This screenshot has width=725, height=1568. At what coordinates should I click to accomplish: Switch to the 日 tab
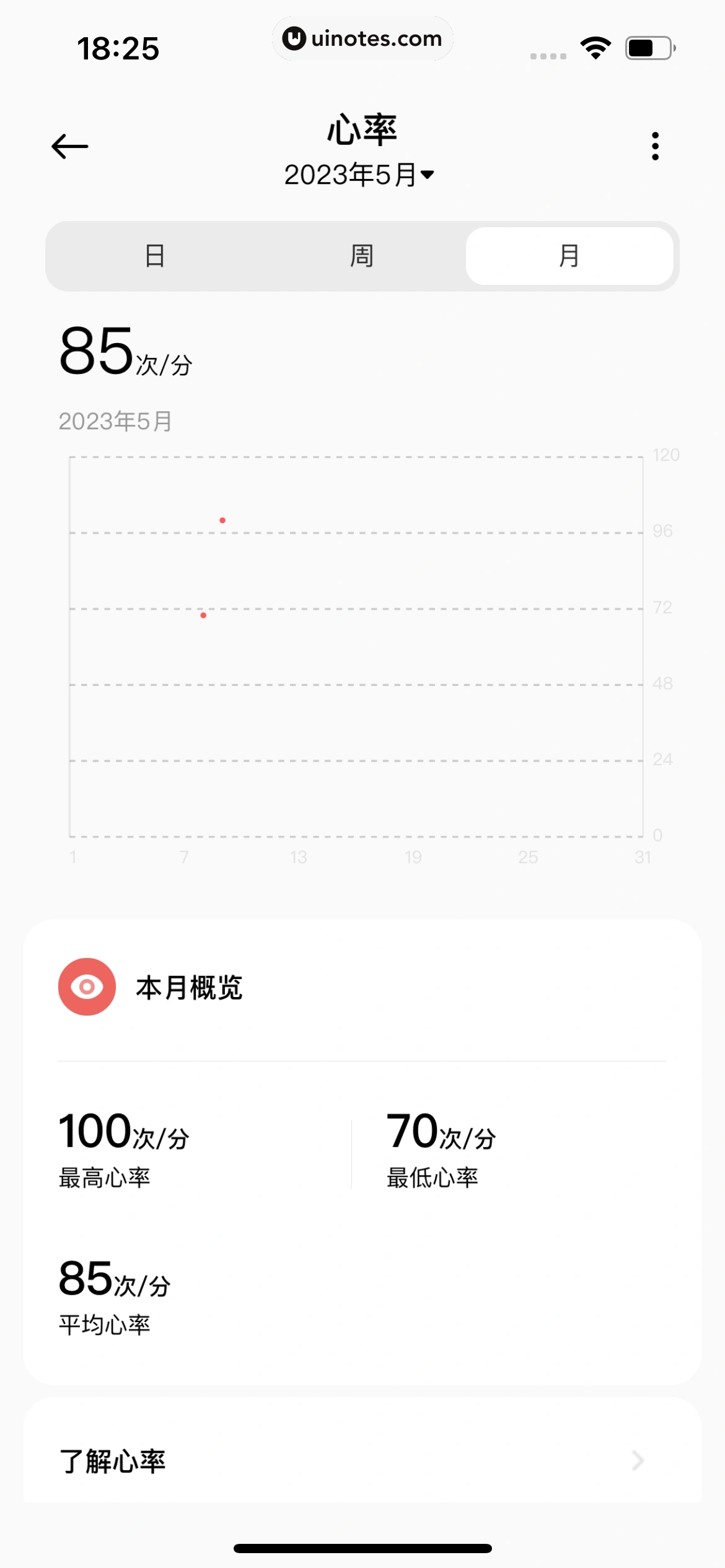[155, 256]
